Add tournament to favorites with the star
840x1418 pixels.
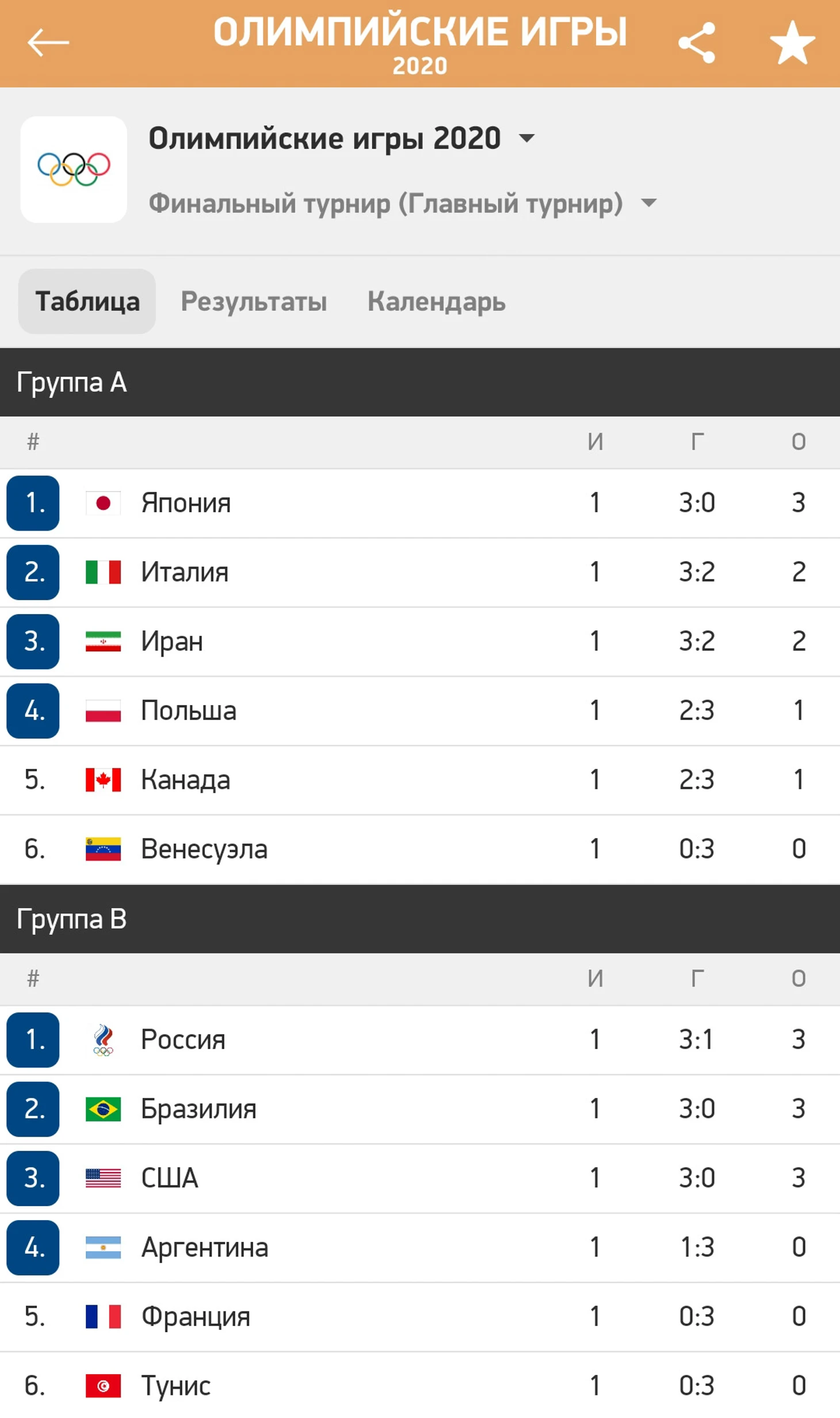point(792,43)
